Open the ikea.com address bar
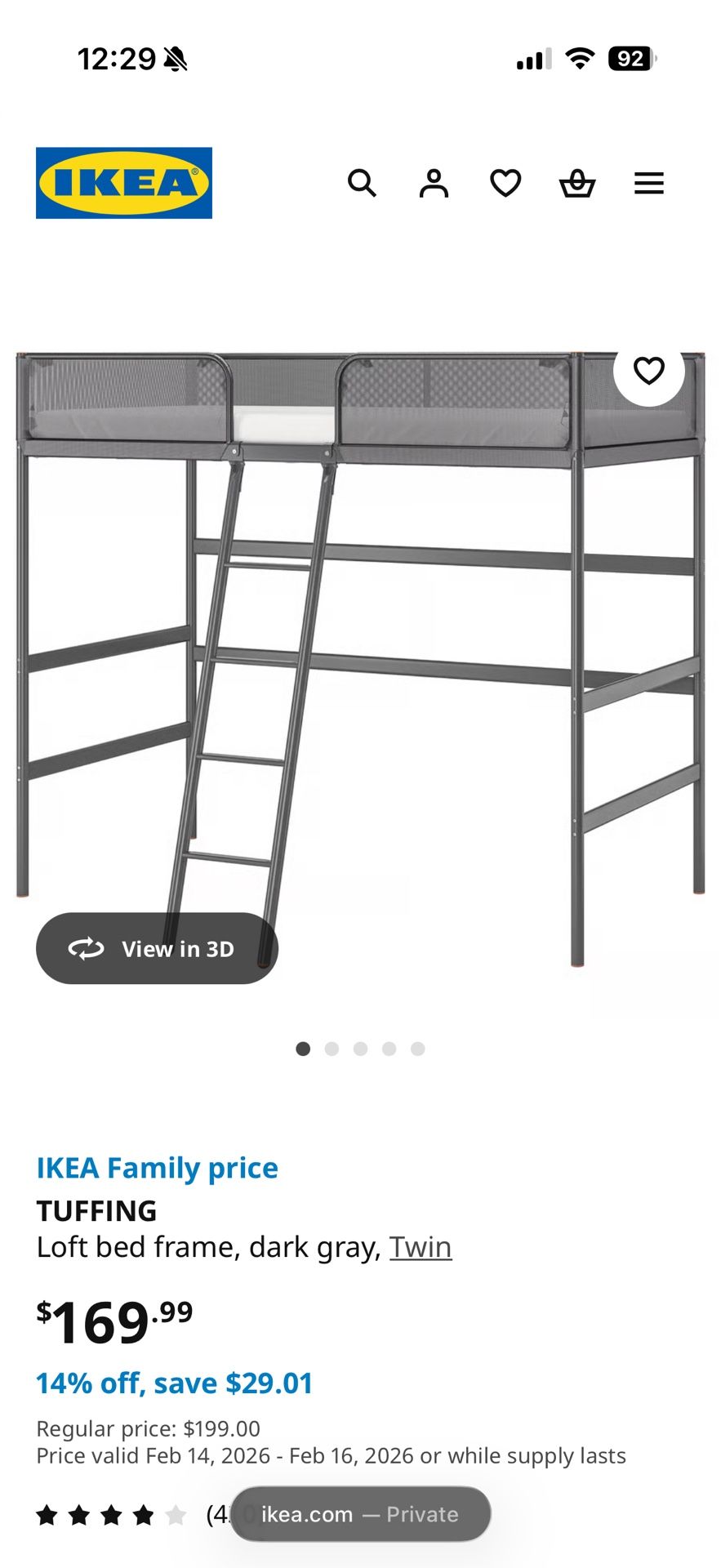Viewport: 721px width, 1568px height. pyautogui.click(x=359, y=1513)
